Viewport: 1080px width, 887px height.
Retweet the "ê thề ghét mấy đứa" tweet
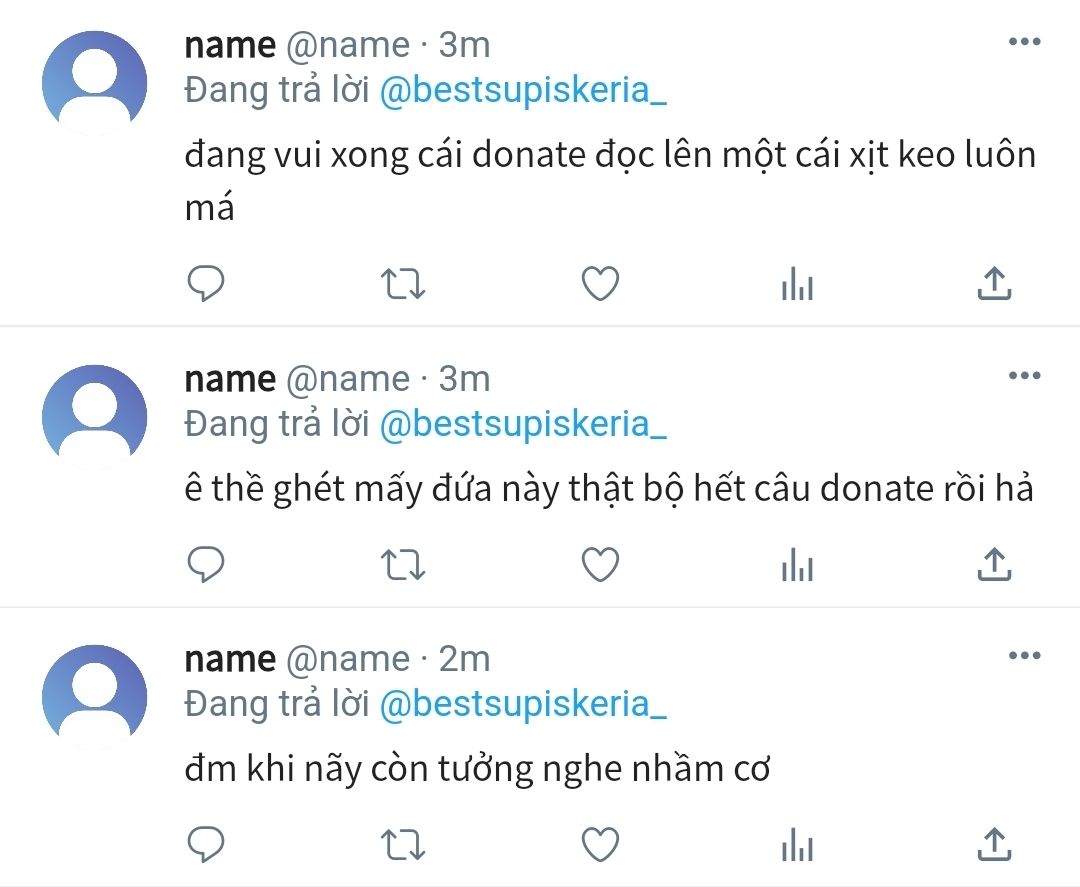point(405,565)
